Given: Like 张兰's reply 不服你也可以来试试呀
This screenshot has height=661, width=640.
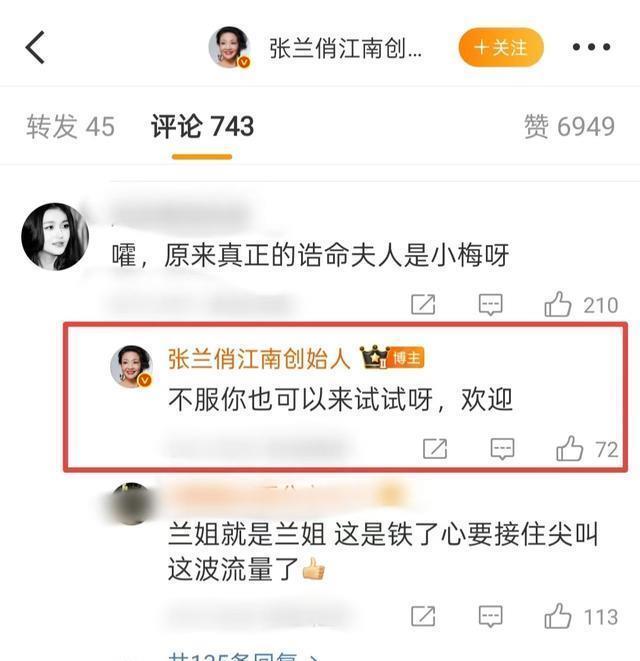Looking at the screenshot, I should (570, 449).
